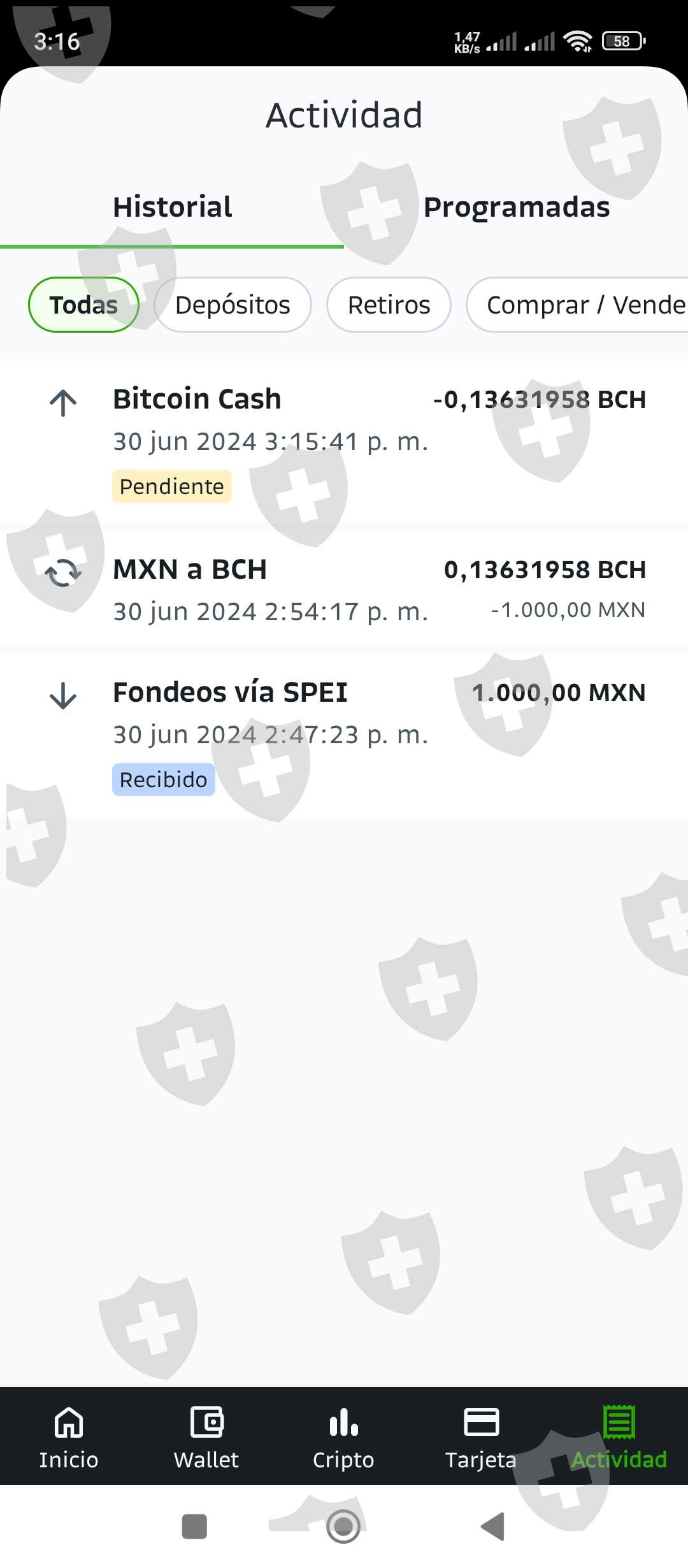The height and width of the screenshot is (1568, 688).
Task: Switch to the Cripto tab
Action: click(x=344, y=1435)
